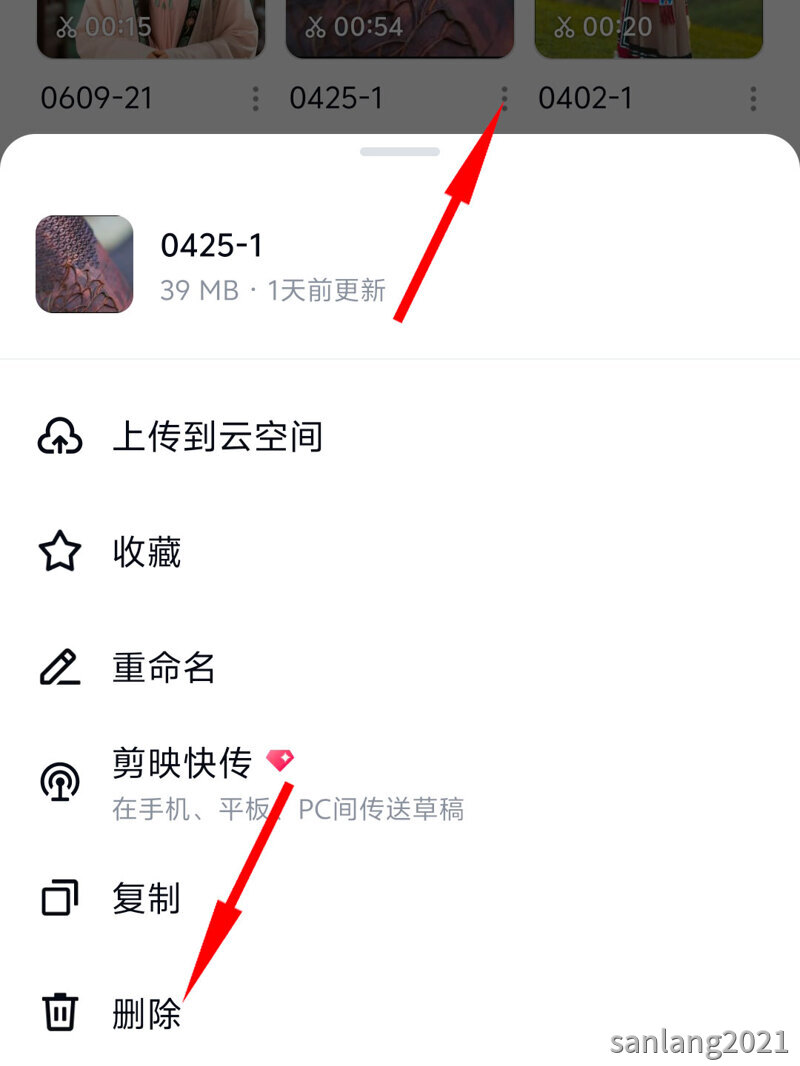Open three-dot menu for draft 0402-1
The image size is (800, 1066).
click(x=755, y=99)
